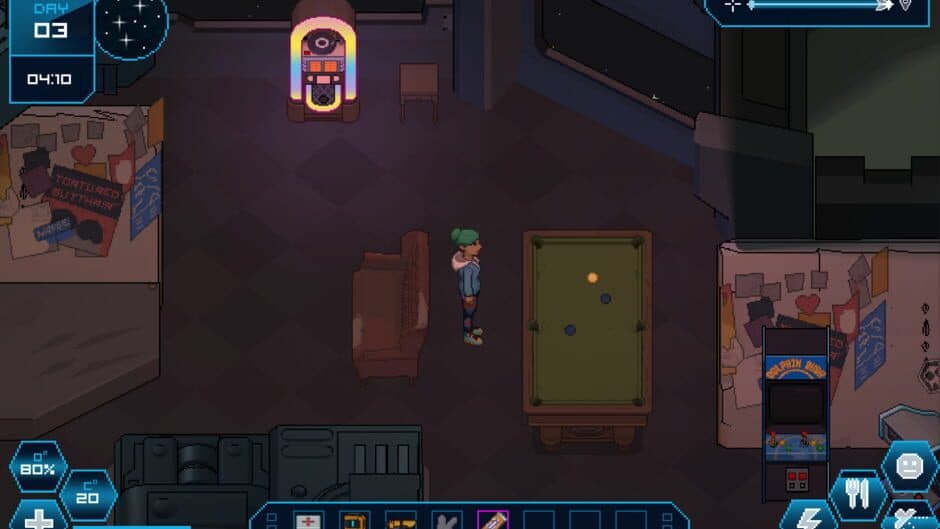Open the repair wrench hexagon
Image resolution: width=940 pixels, height=529 pixels.
click(908, 517)
